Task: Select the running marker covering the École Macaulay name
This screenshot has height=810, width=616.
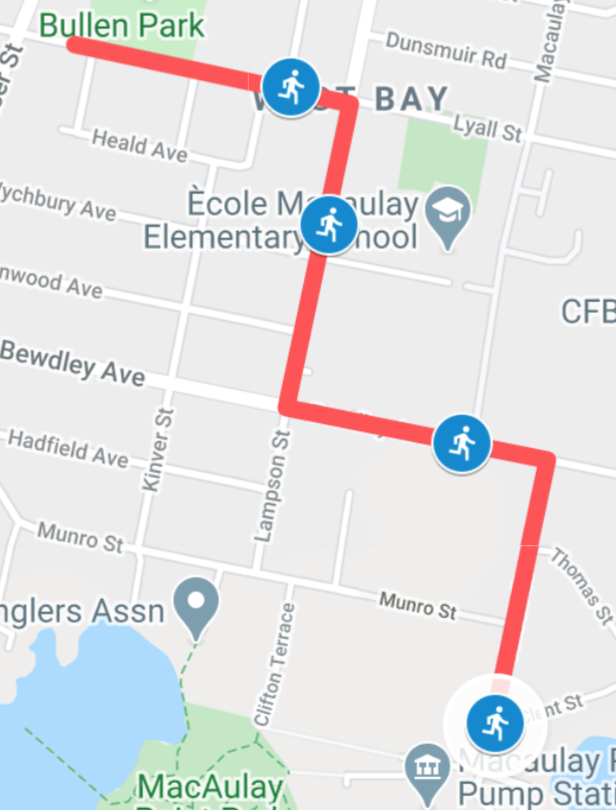Action: tap(329, 226)
